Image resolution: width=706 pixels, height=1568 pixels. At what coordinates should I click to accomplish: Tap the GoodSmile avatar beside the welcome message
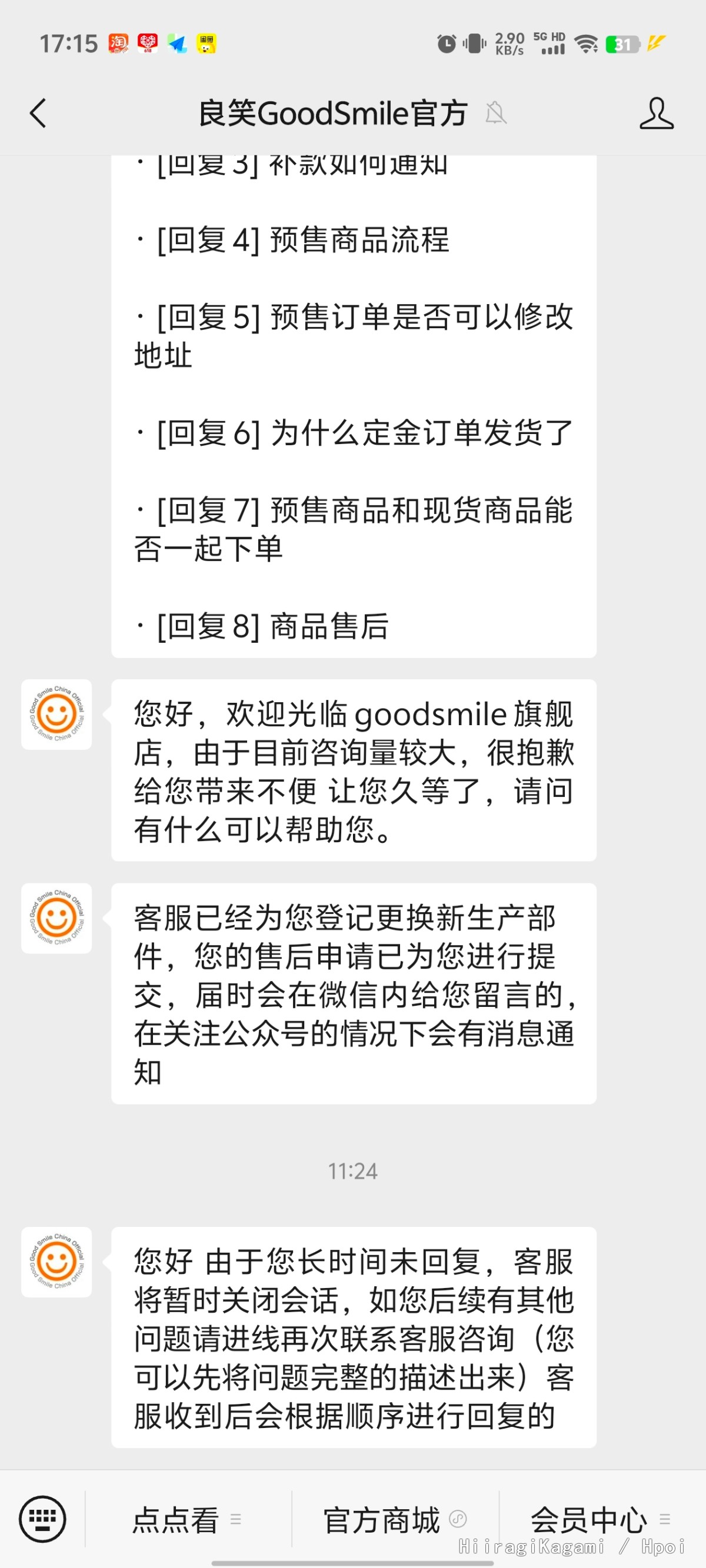[x=56, y=715]
